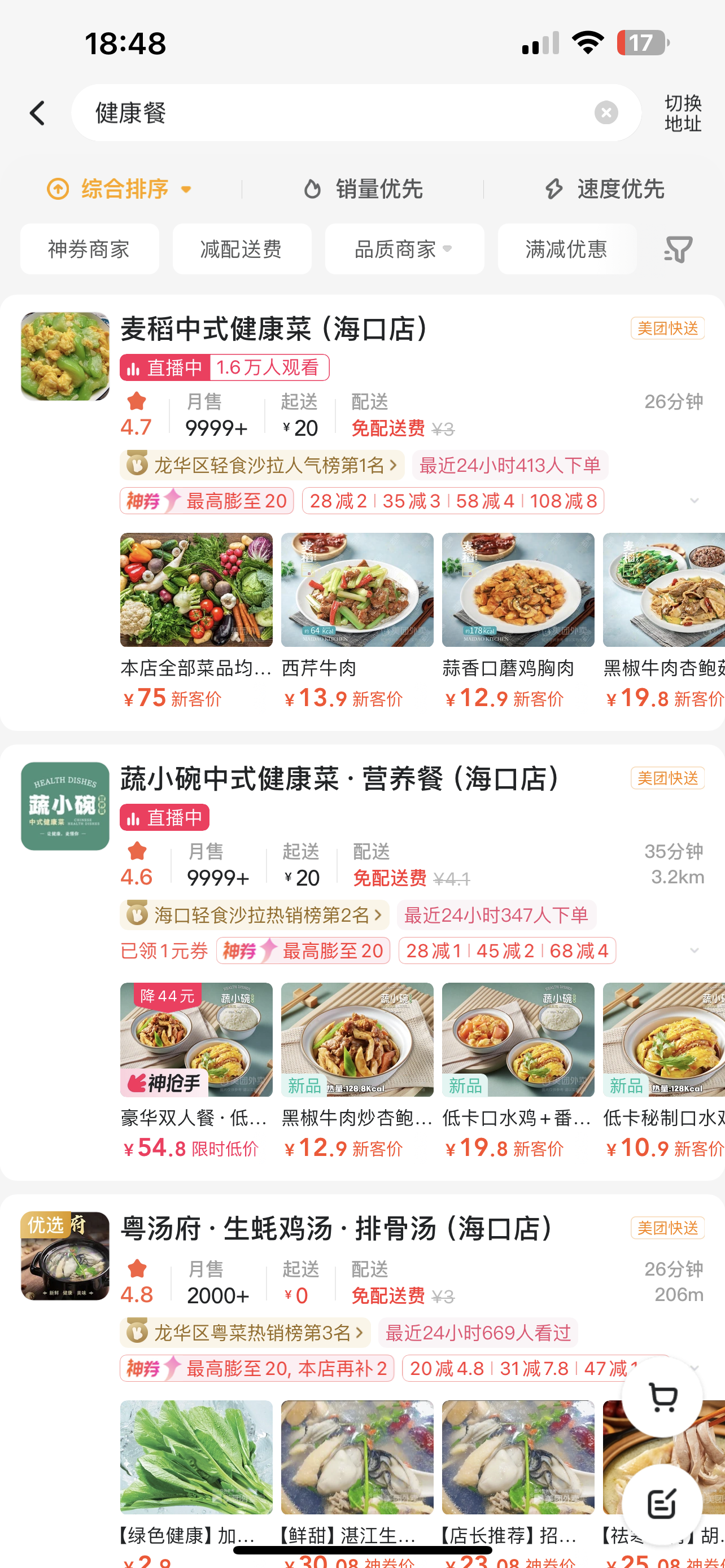Open the filter funnel icon
725x1568 pixels.
[678, 249]
